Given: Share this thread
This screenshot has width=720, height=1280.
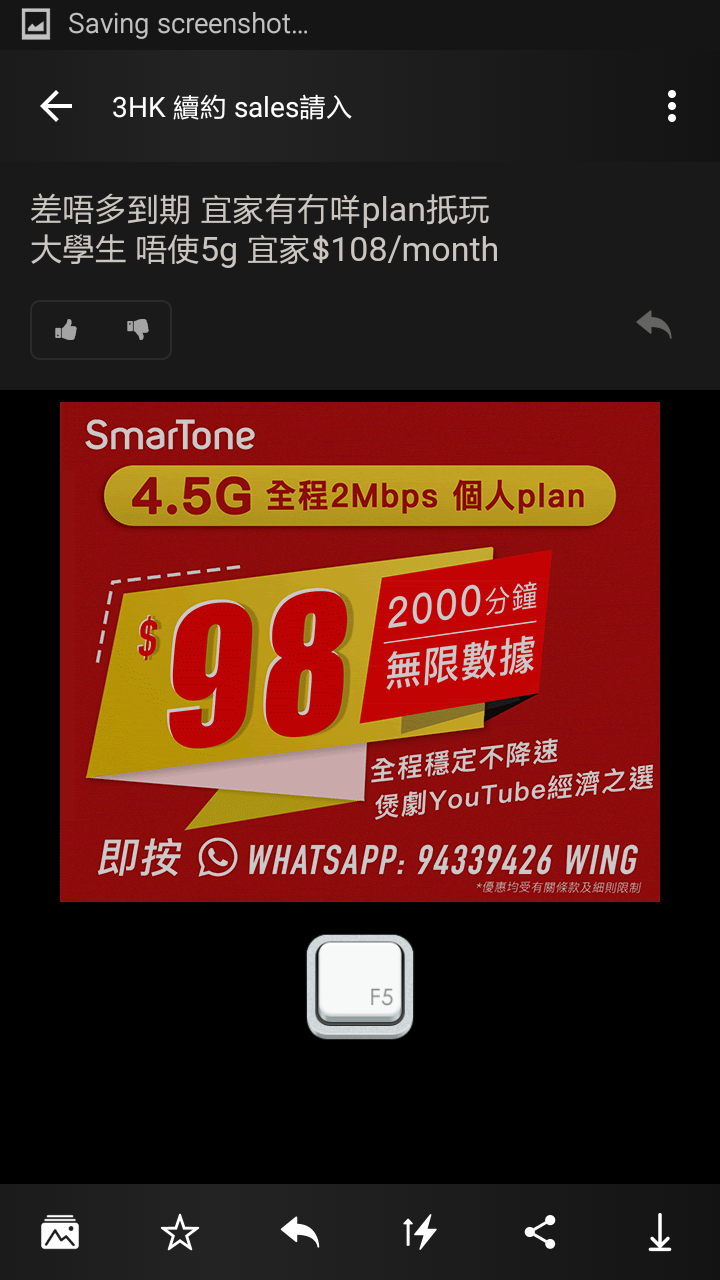Looking at the screenshot, I should (540, 1233).
